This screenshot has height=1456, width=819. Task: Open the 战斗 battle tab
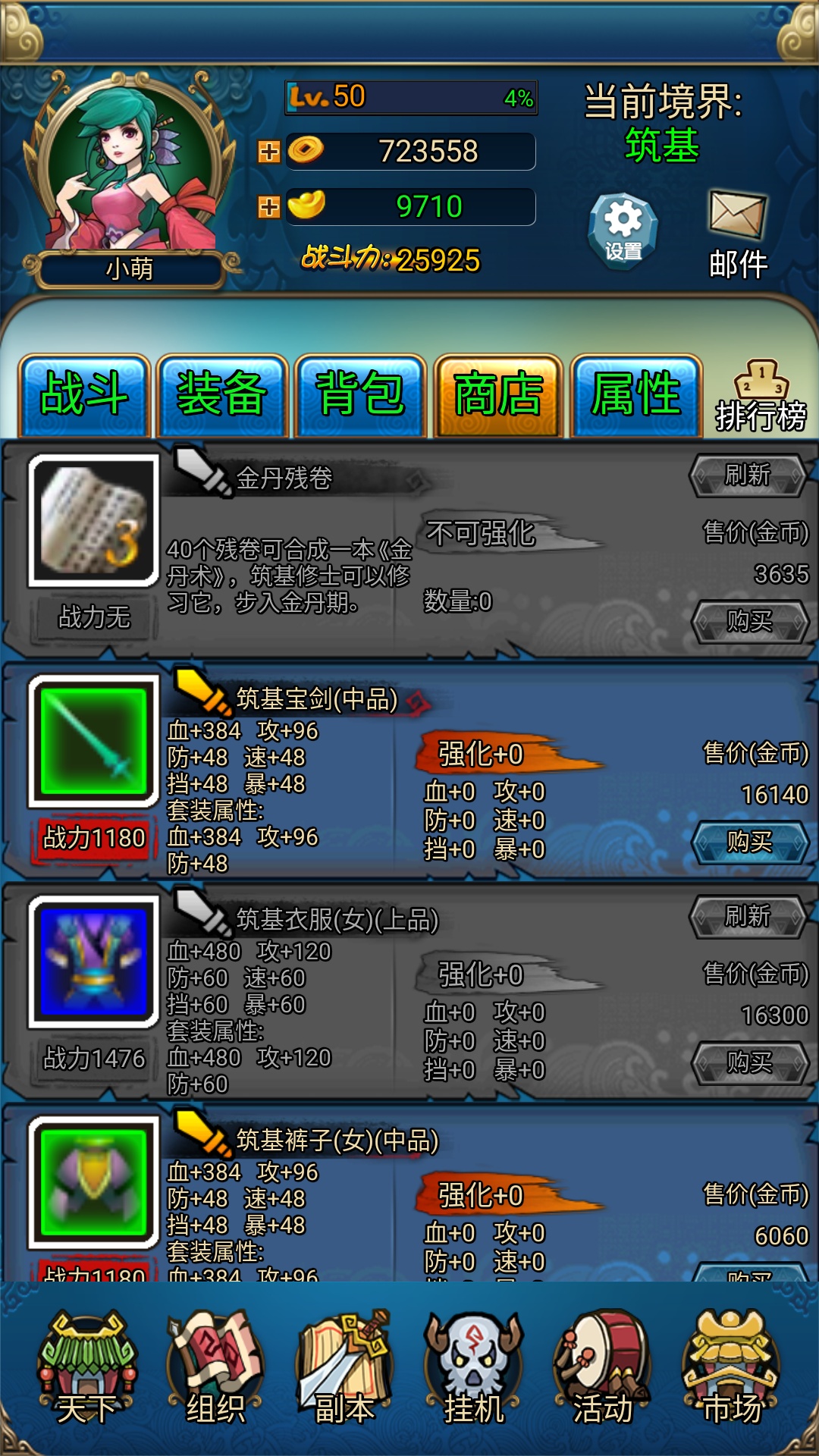coord(85,393)
